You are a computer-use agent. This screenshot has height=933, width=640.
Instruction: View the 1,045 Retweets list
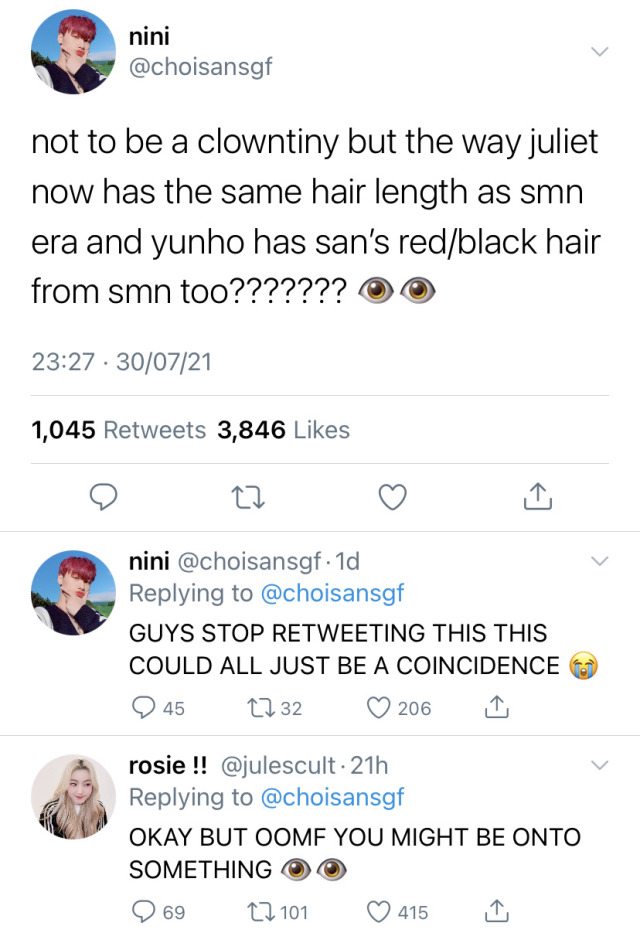pos(118,430)
